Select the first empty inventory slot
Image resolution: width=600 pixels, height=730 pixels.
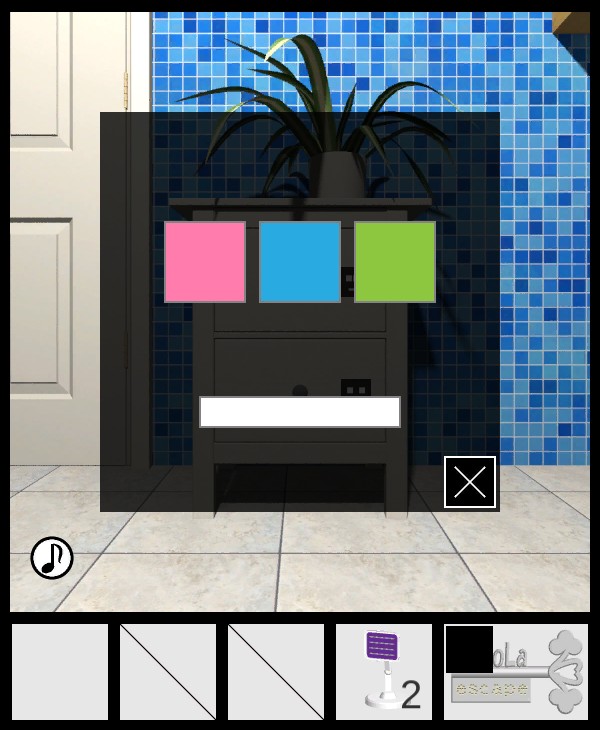[x=60, y=672]
